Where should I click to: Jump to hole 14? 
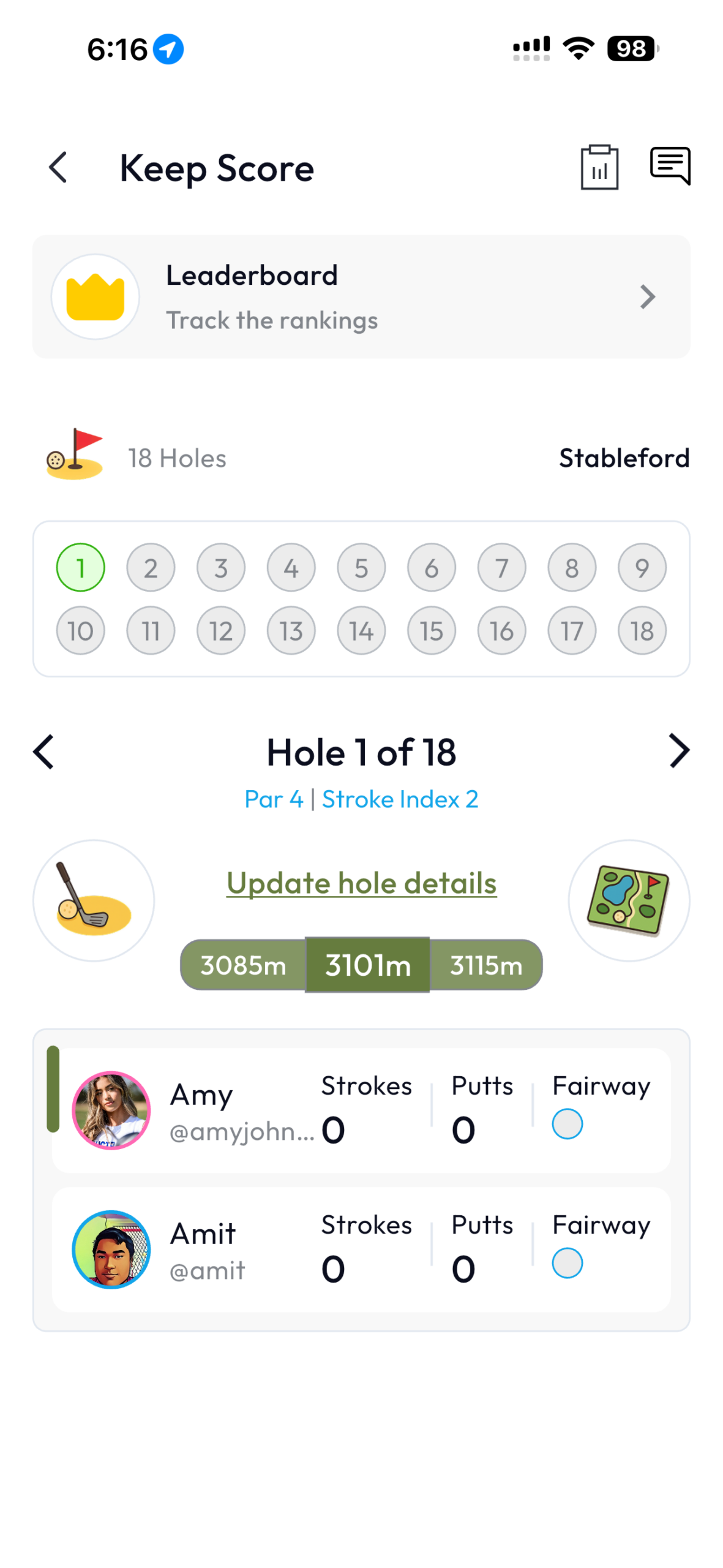[361, 631]
